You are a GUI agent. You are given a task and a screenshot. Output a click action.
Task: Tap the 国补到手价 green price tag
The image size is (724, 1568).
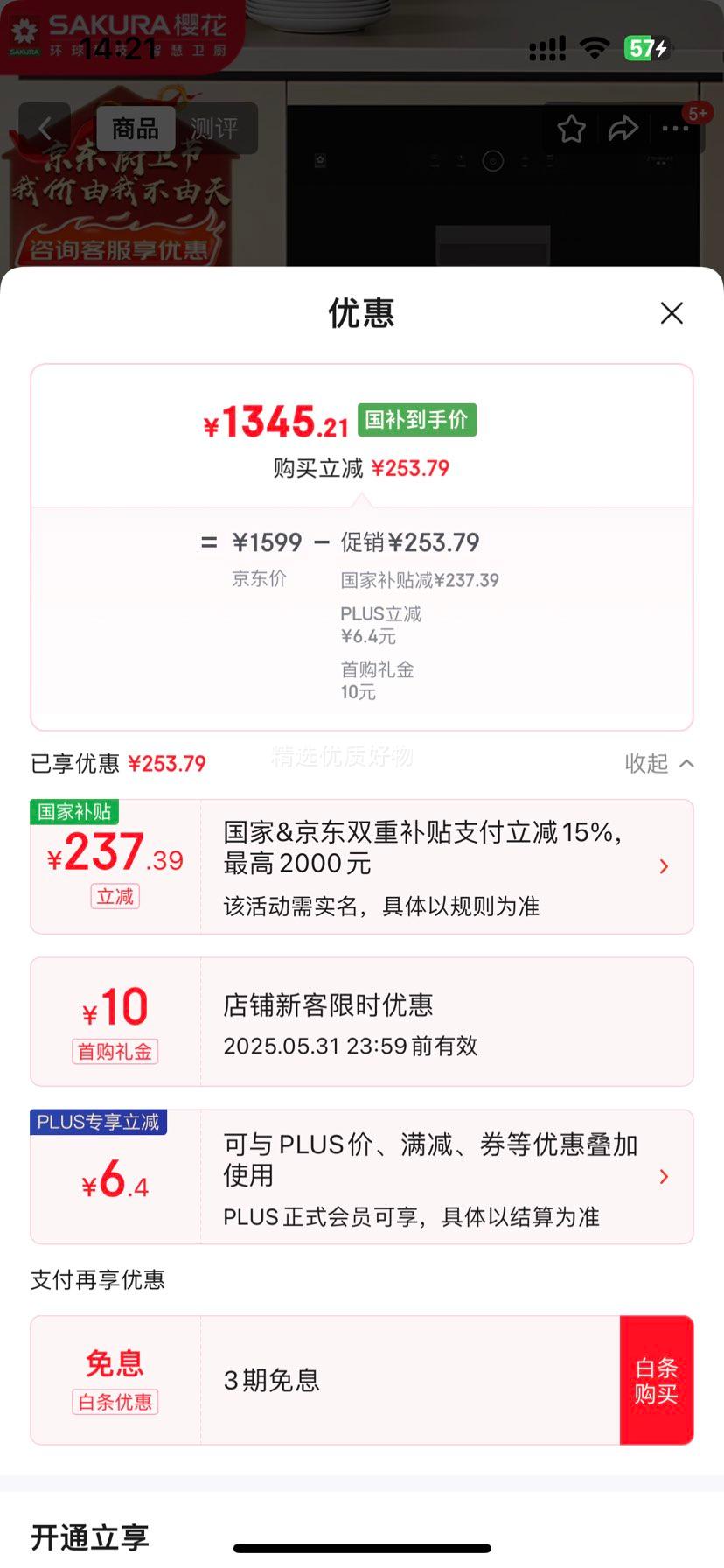click(416, 421)
